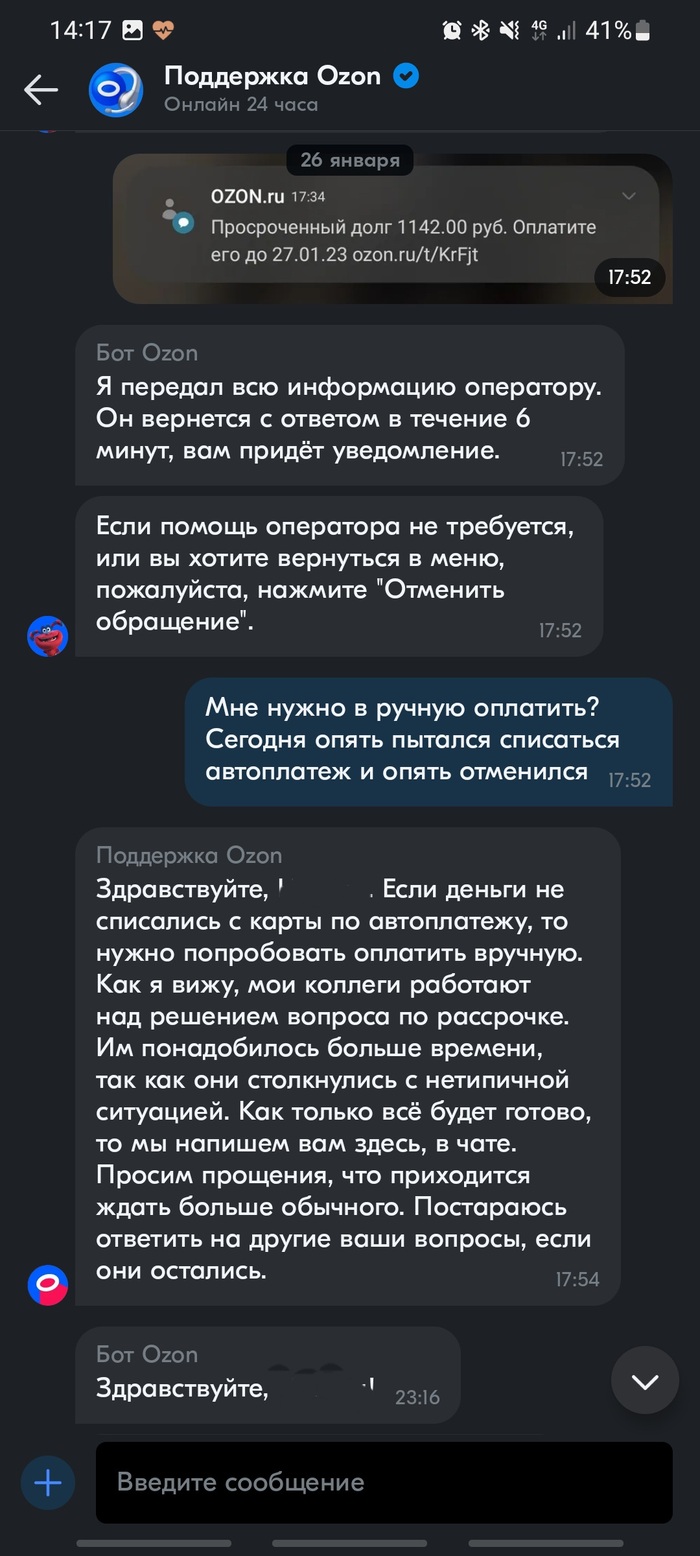Tap the message input field
This screenshot has width=700, height=1556.
point(384,1482)
